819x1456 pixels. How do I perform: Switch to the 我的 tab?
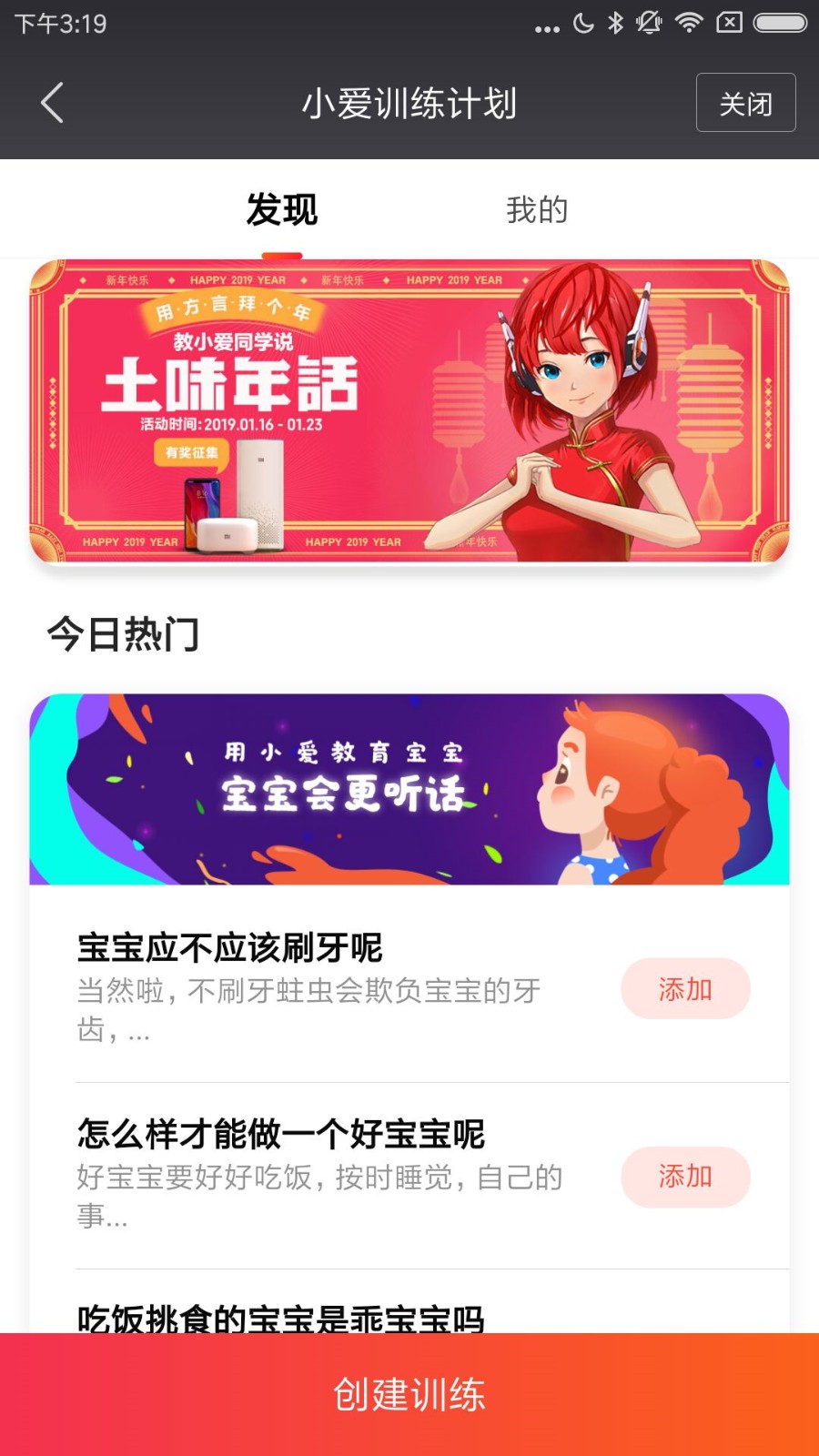[x=538, y=209]
